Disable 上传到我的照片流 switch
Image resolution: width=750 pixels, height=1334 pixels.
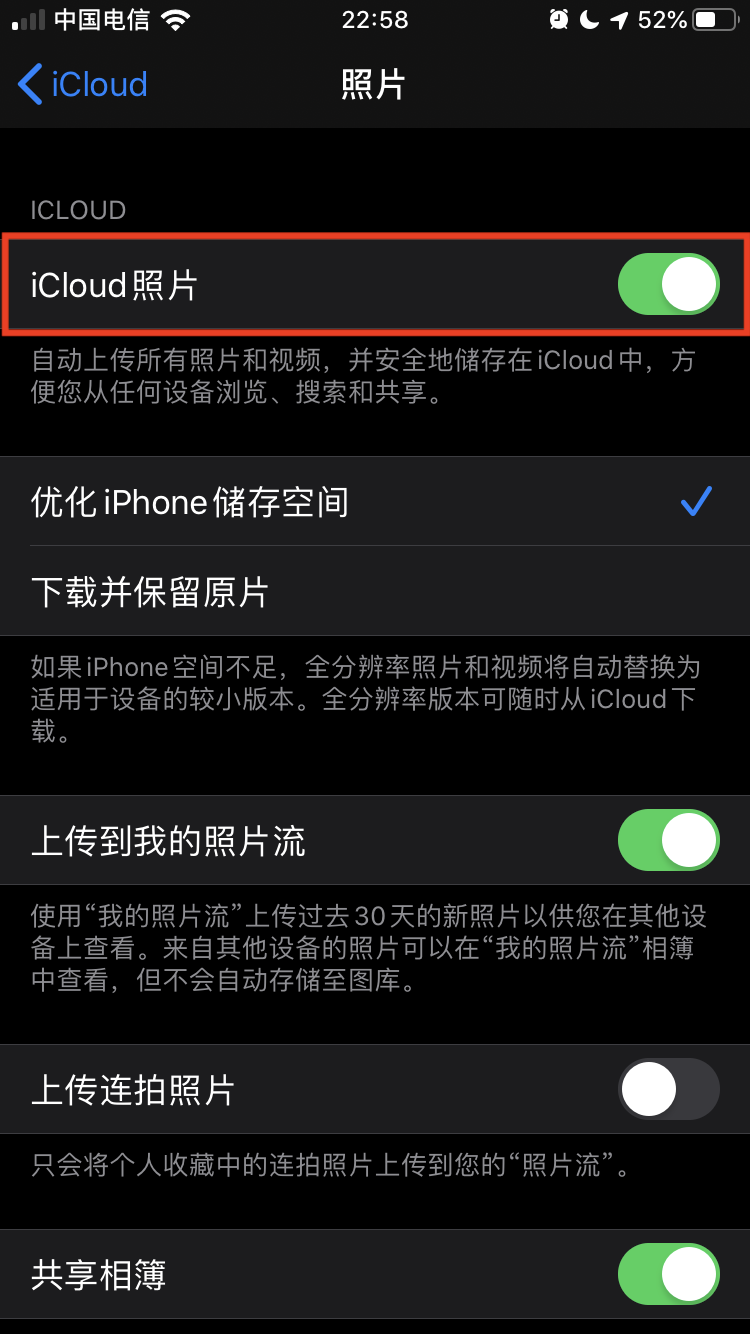click(668, 841)
